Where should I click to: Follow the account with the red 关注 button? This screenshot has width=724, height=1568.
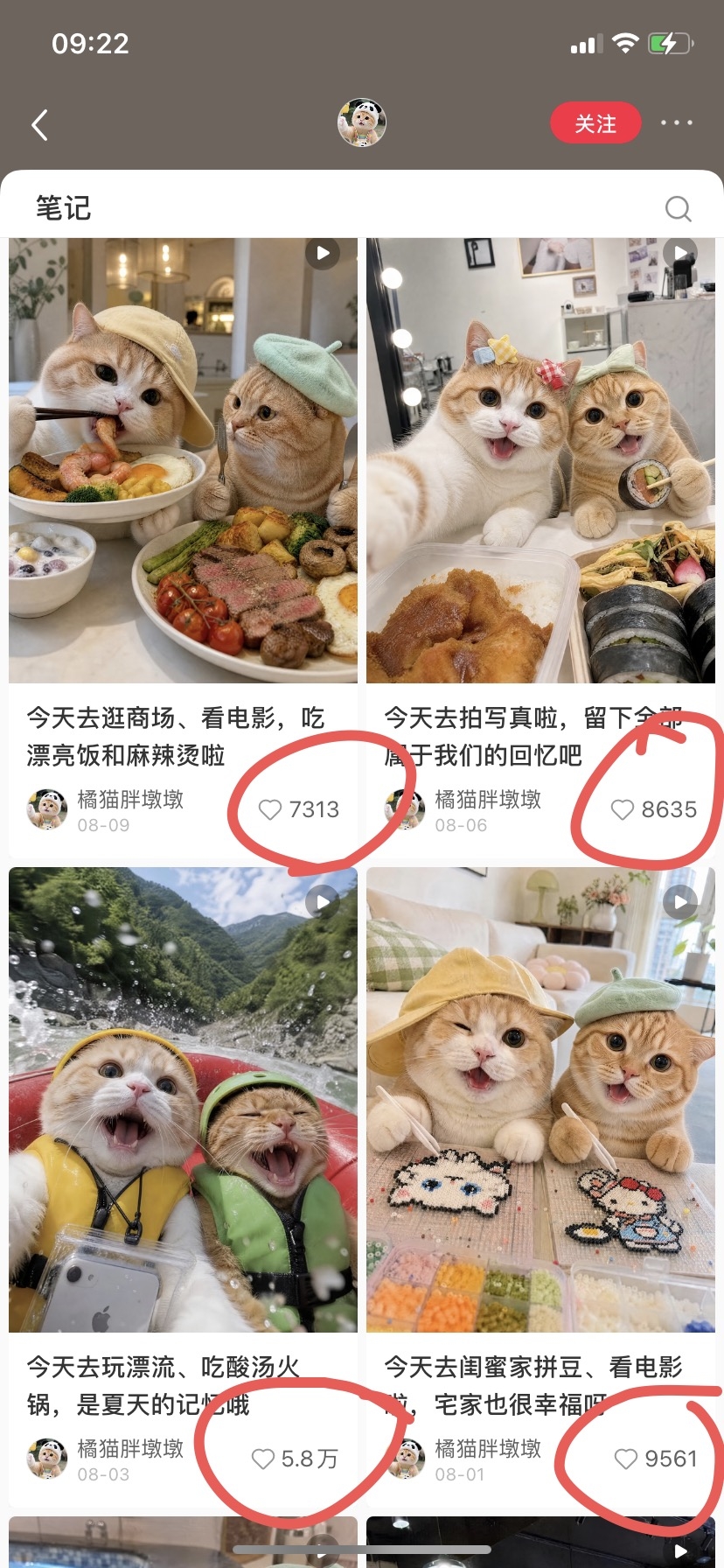595,123
